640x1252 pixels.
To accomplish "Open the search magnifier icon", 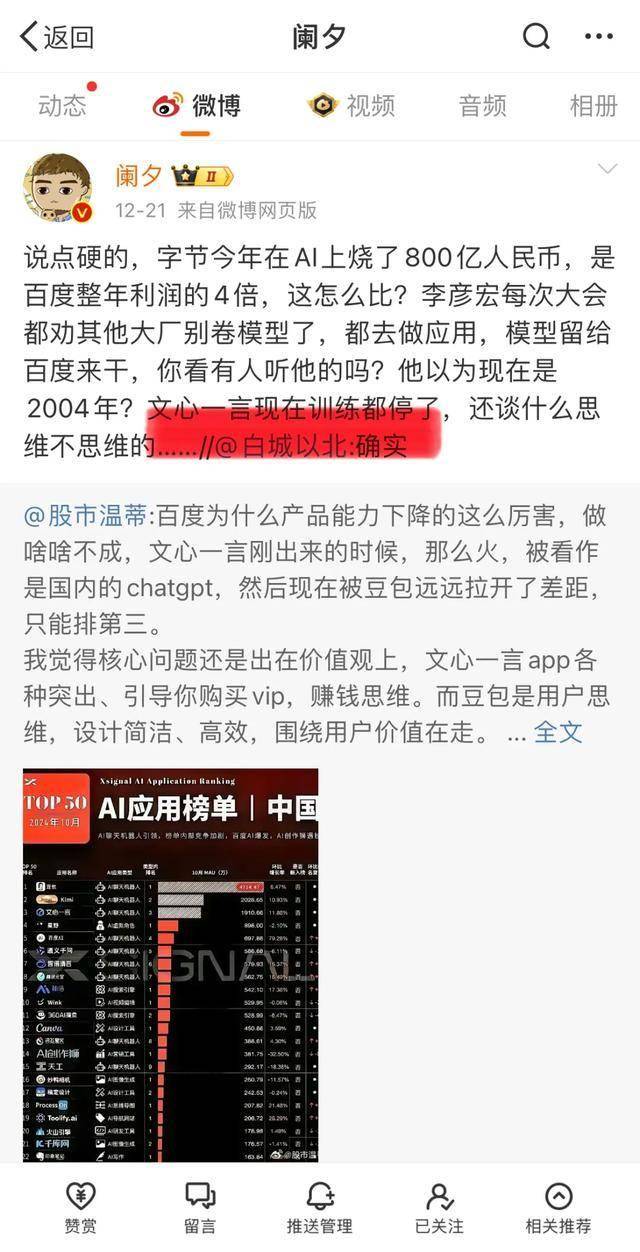I will coord(537,37).
